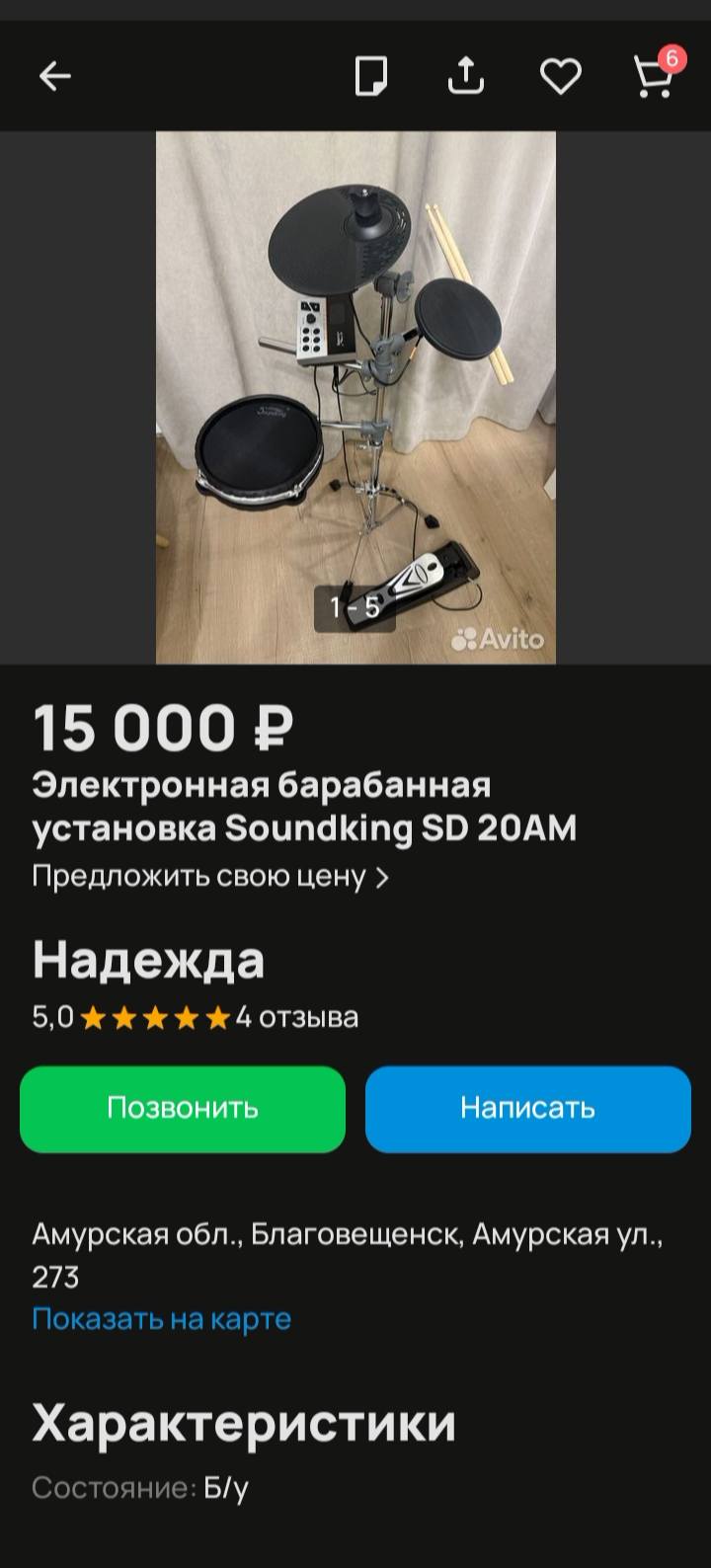Share the listing via share icon

pos(468,75)
